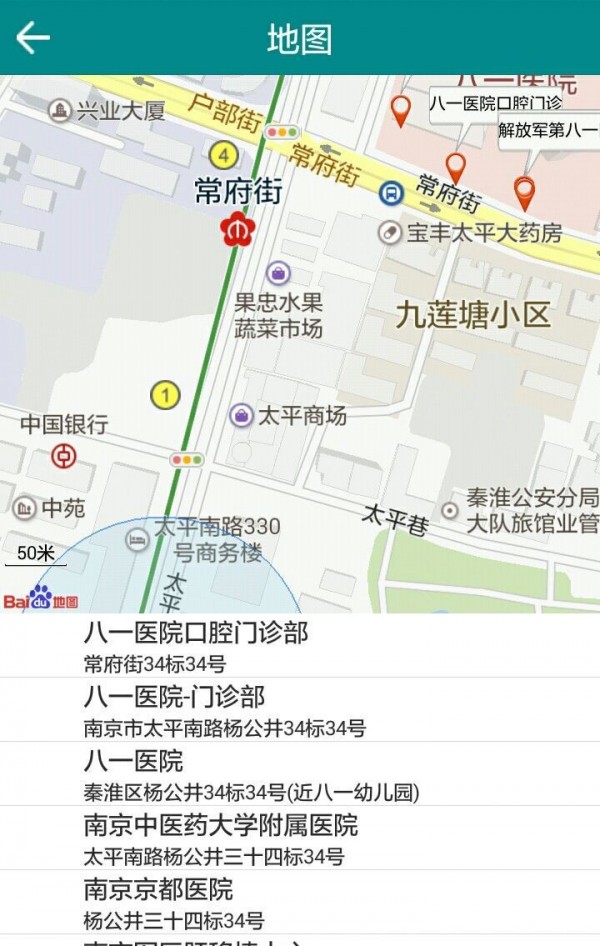Tap the 八一医院口腔门诊 map label bubble

(x=495, y=103)
